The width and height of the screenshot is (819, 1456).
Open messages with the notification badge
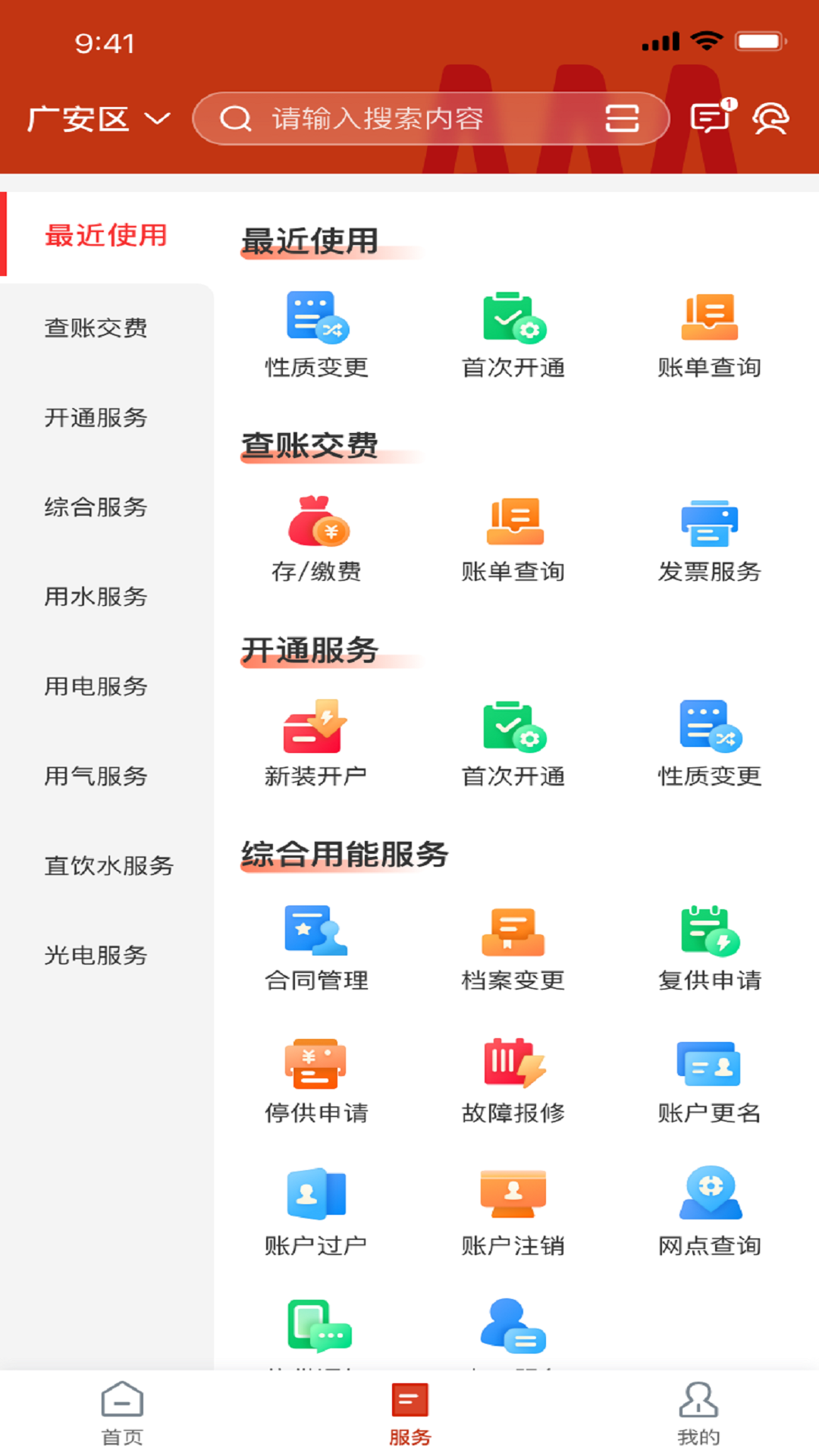click(x=708, y=118)
